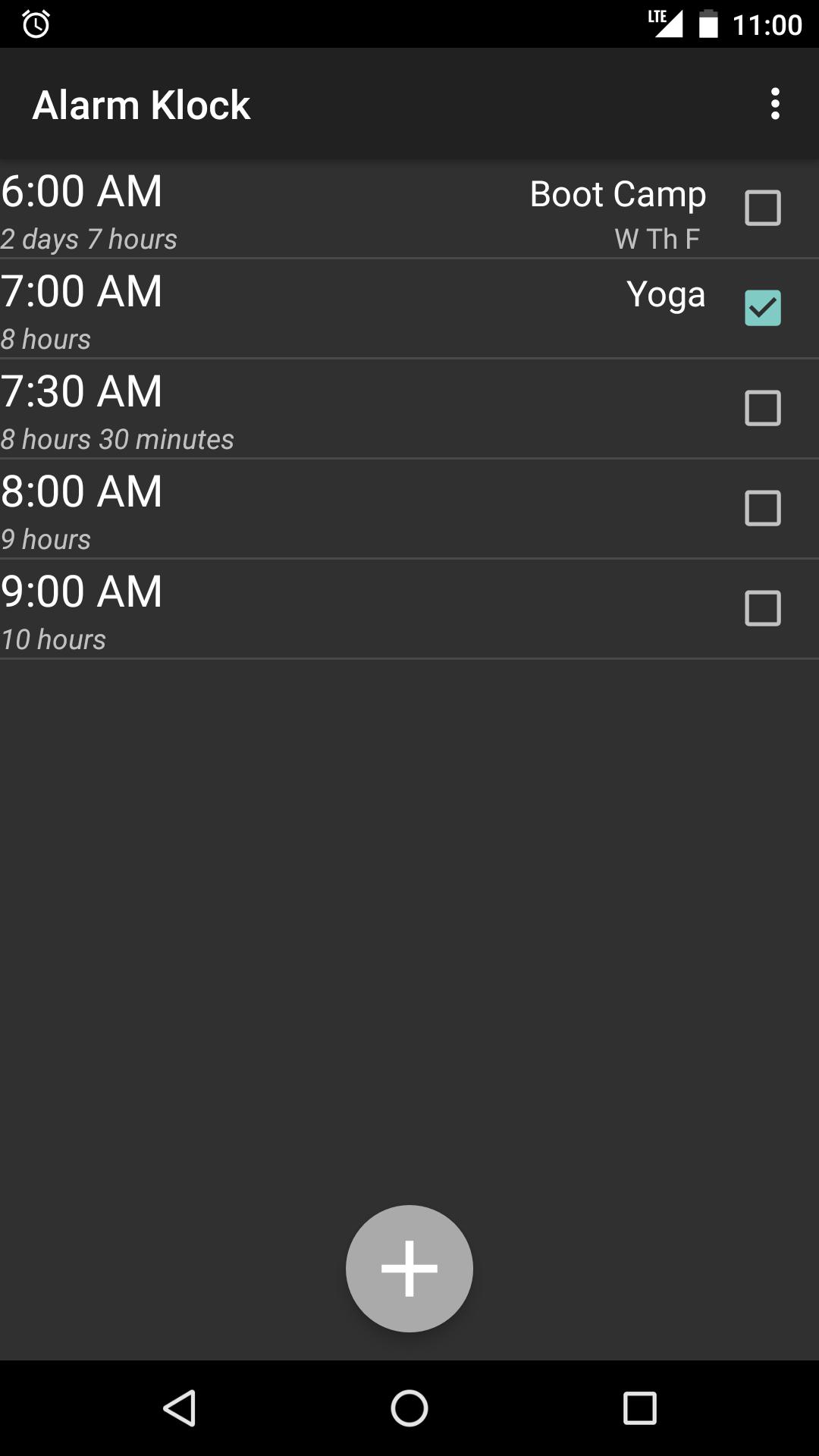Screen dimensions: 819x1456
Task: Open the overflow menu in Alarm Klock
Action: 775,104
